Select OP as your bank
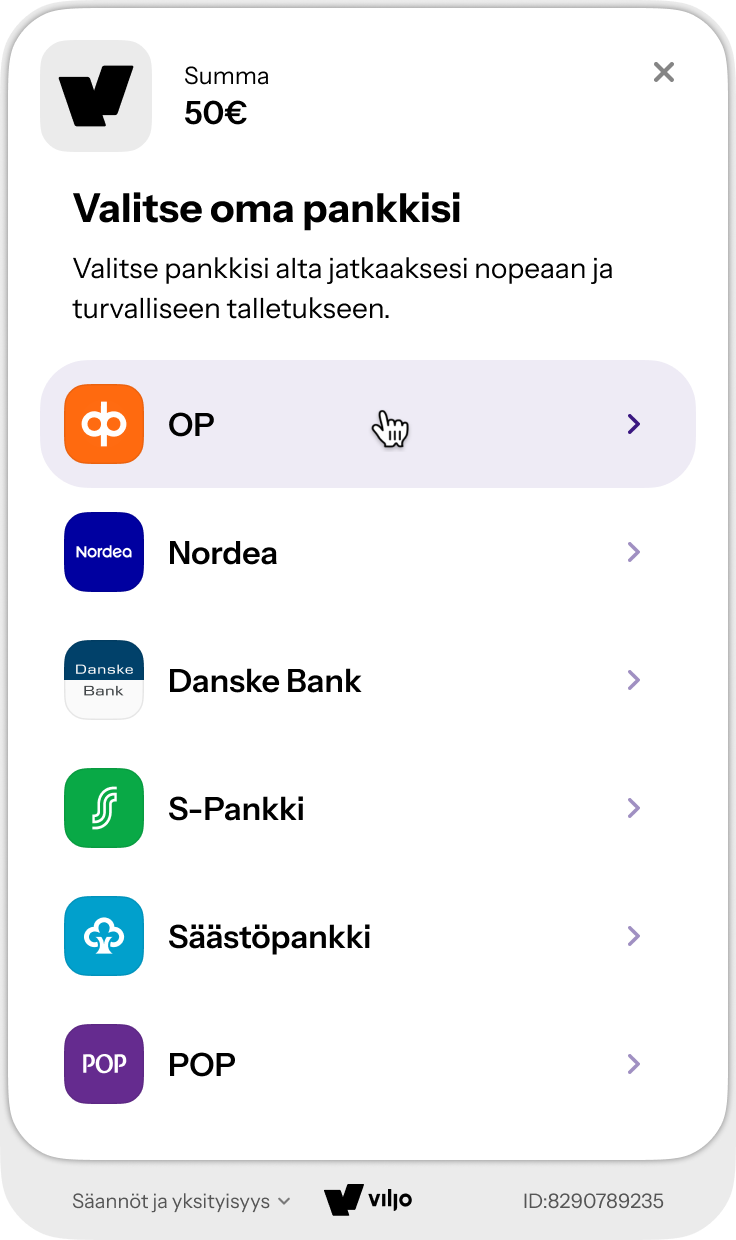This screenshot has width=736, height=1240. (x=367, y=424)
